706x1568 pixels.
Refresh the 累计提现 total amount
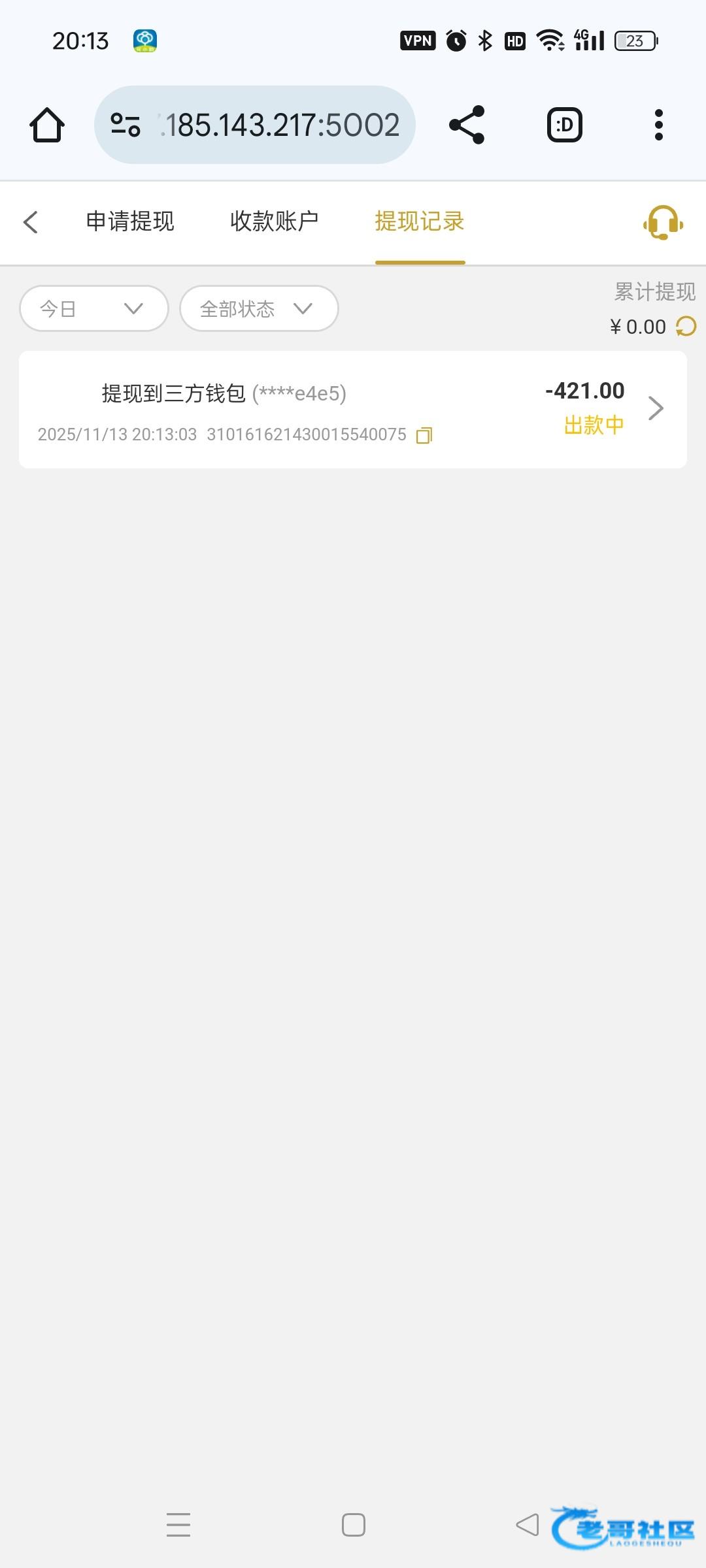[686, 326]
